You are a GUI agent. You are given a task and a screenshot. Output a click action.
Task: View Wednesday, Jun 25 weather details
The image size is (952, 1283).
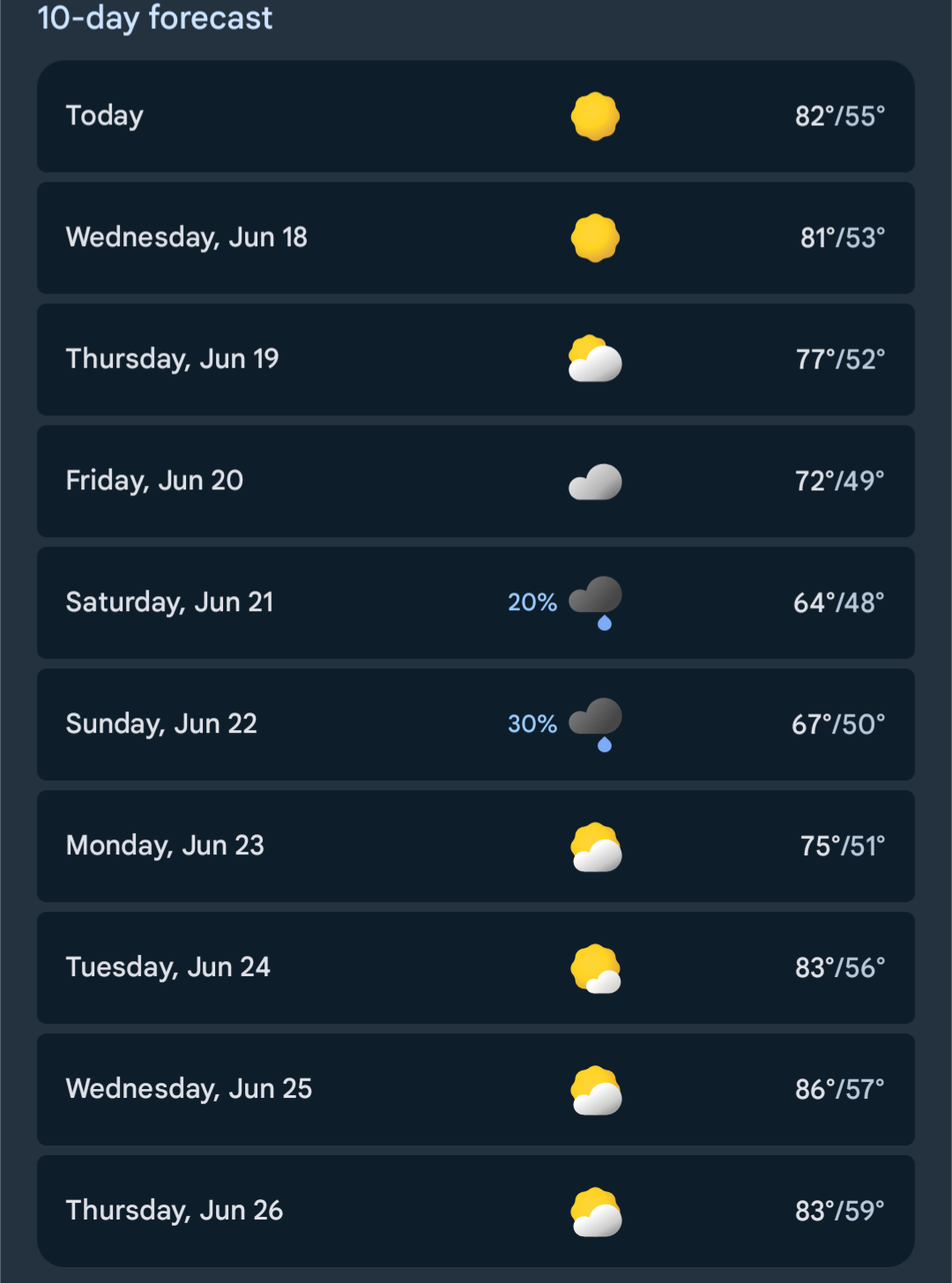[476, 1090]
